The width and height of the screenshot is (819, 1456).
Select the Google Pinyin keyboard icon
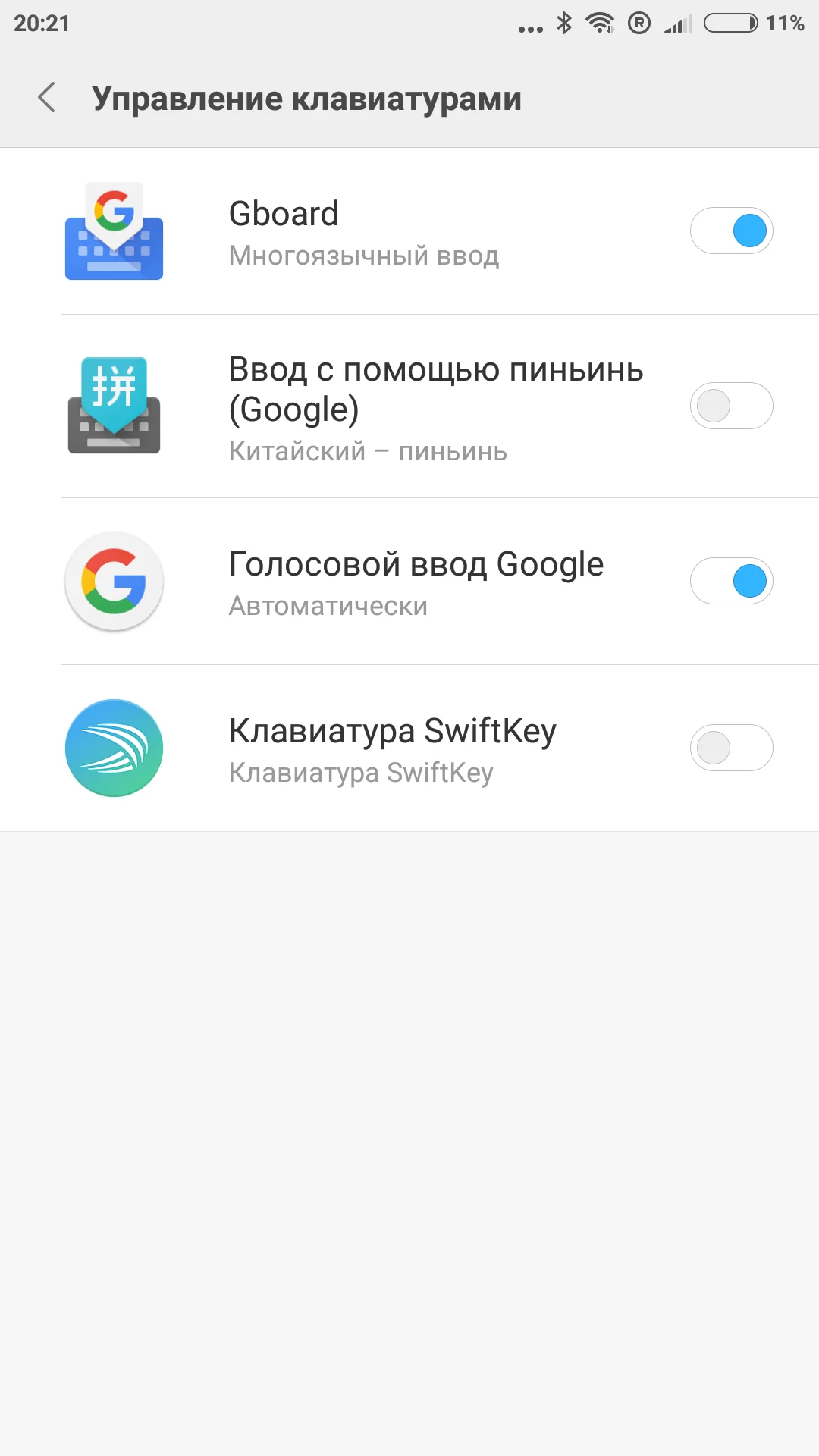click(x=114, y=406)
